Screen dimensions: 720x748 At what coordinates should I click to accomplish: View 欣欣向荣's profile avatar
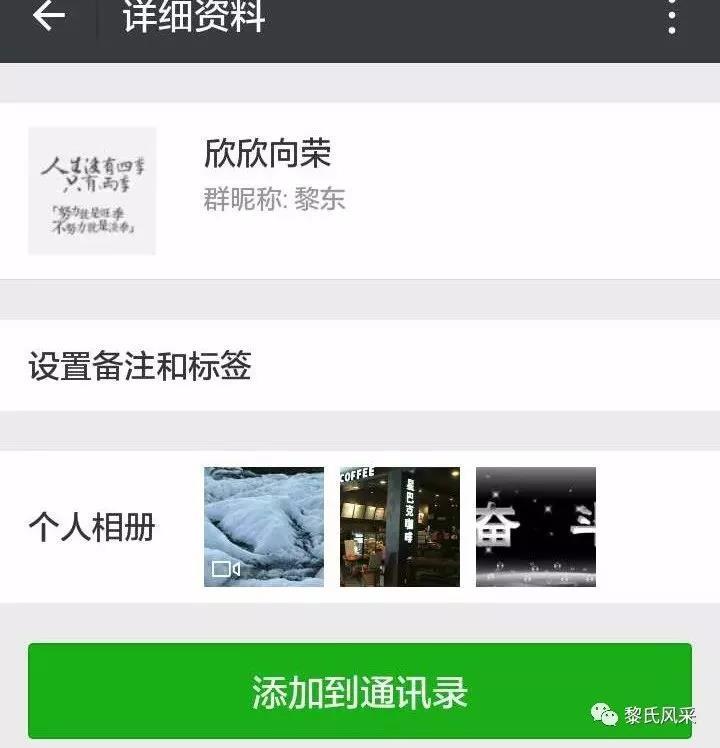92,191
